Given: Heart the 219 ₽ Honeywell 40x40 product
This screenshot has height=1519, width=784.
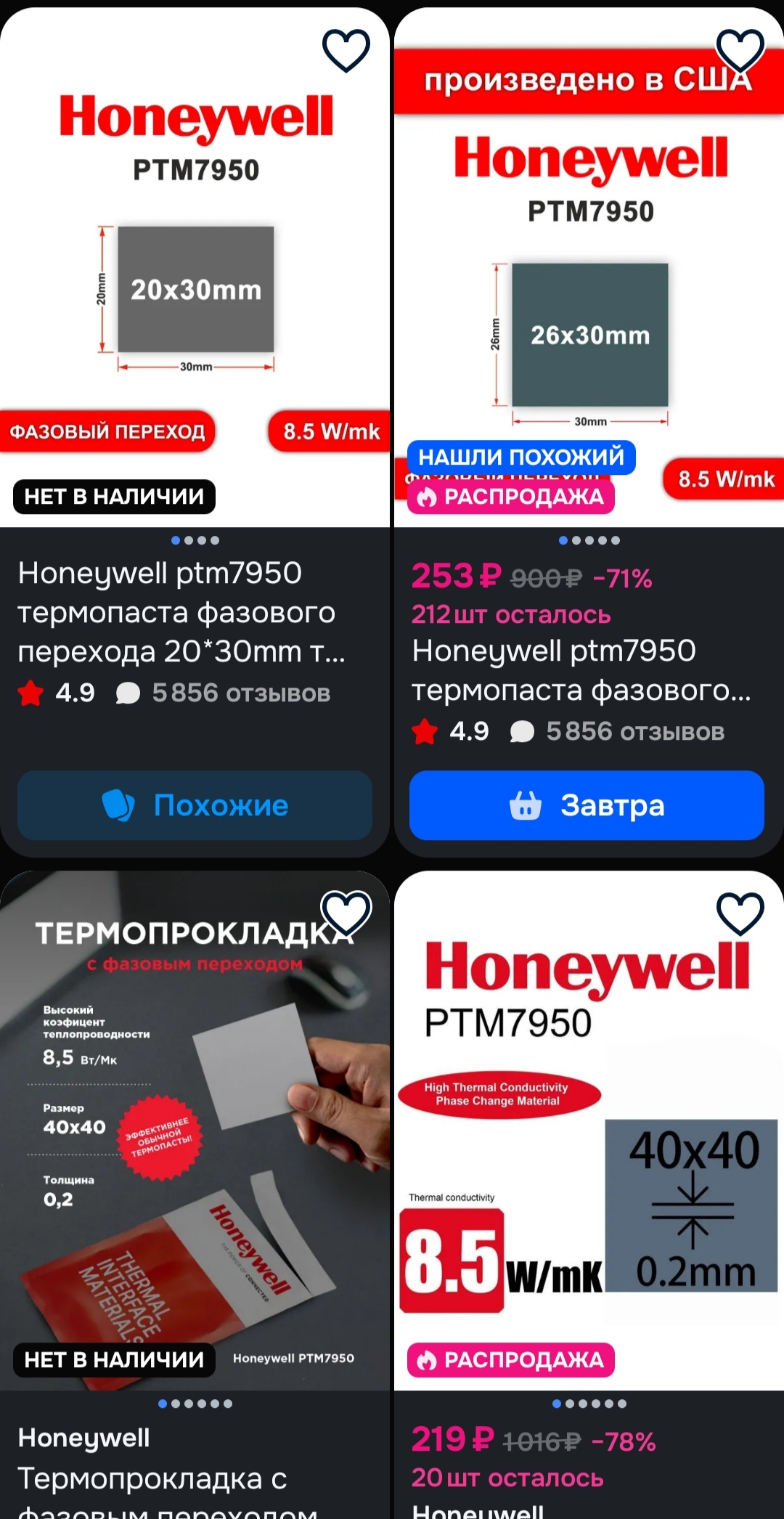Looking at the screenshot, I should pos(740,913).
